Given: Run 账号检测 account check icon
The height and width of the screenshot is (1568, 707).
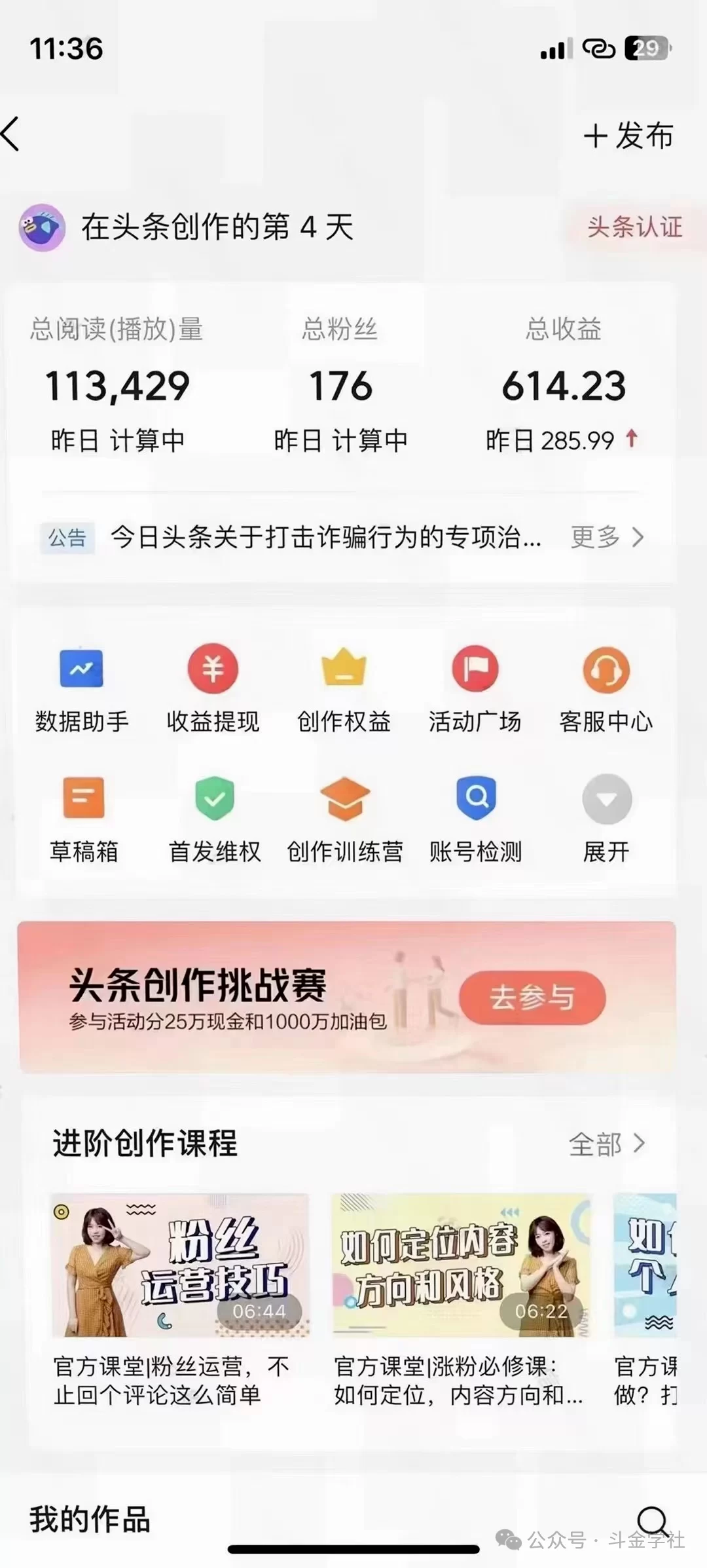Looking at the screenshot, I should 475,799.
